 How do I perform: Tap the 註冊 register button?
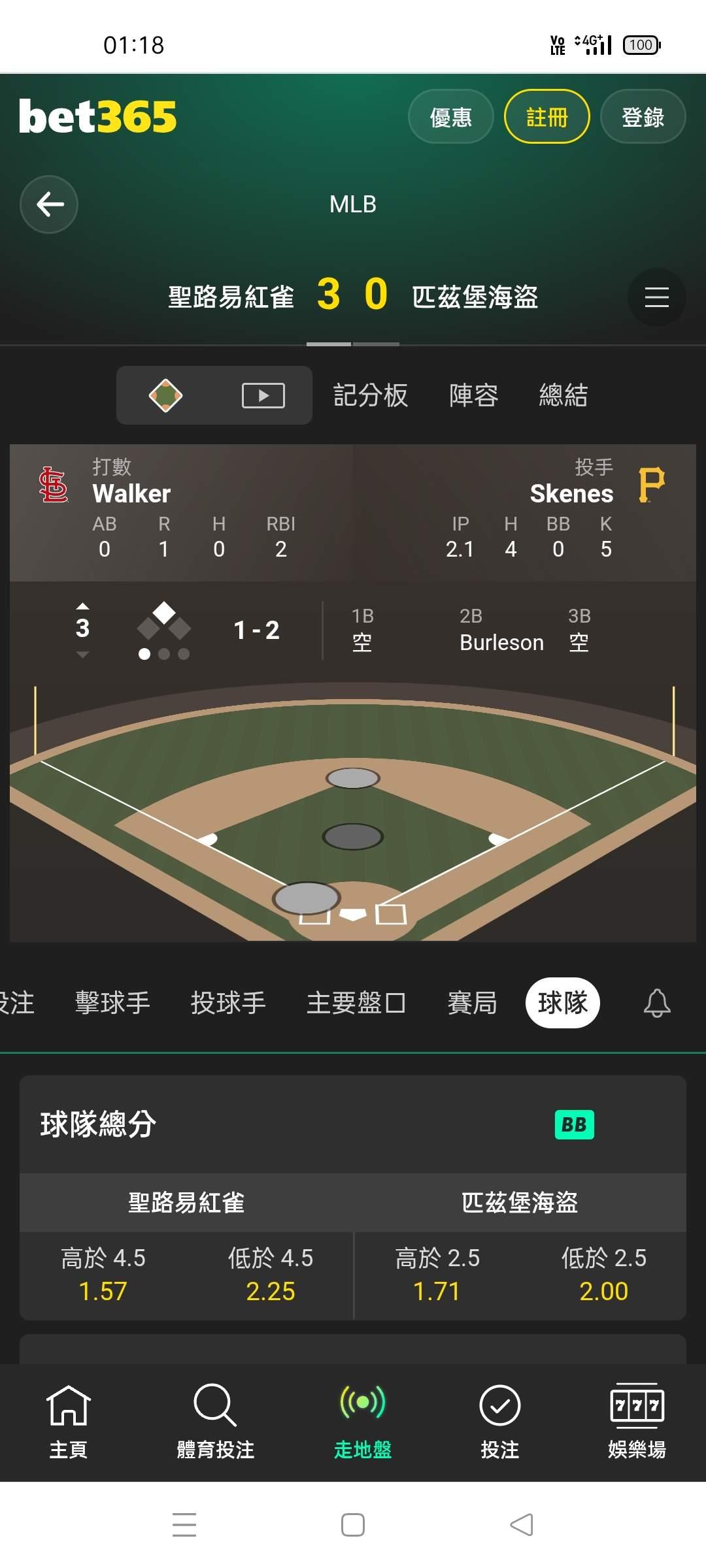pos(547,117)
